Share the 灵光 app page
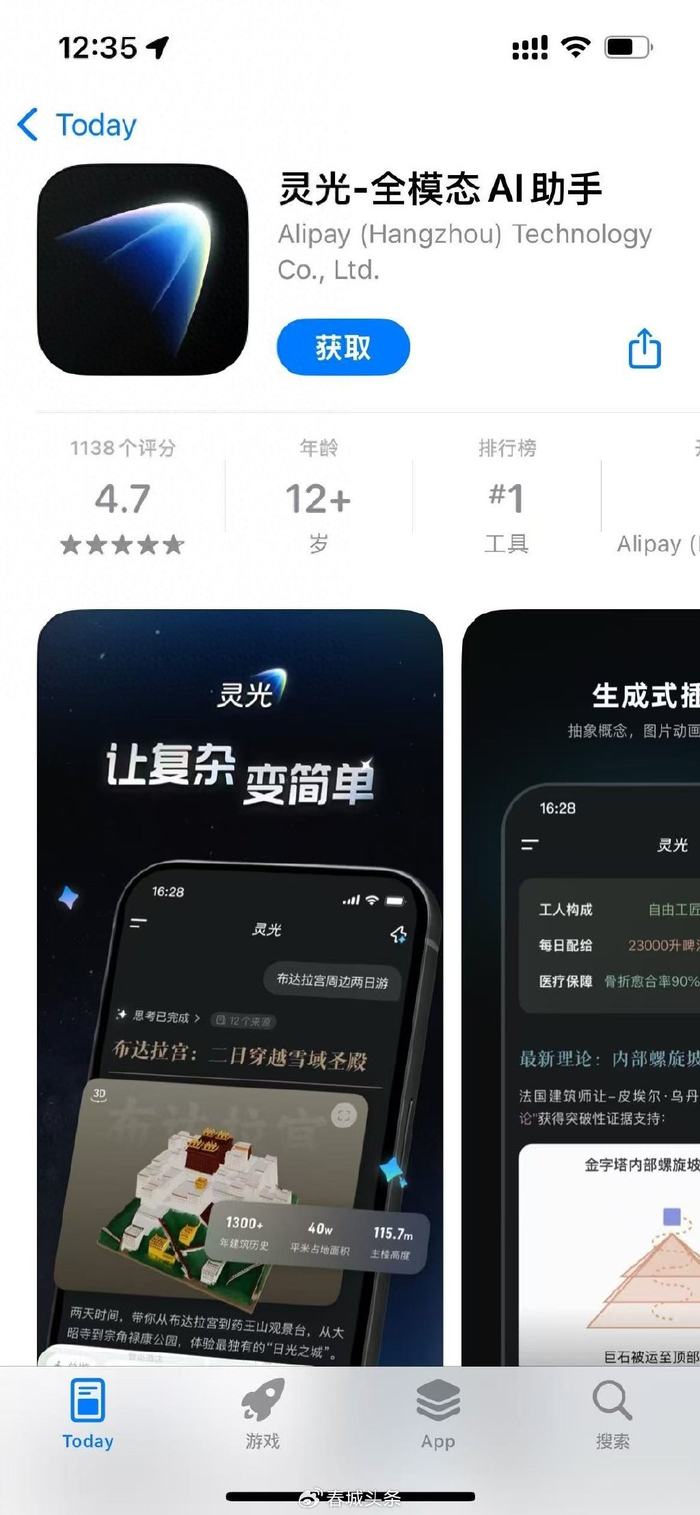 (x=645, y=348)
